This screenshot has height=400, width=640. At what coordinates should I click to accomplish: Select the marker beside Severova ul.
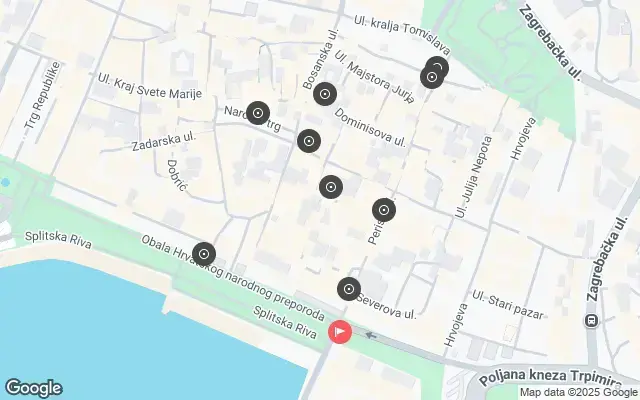click(x=348, y=289)
